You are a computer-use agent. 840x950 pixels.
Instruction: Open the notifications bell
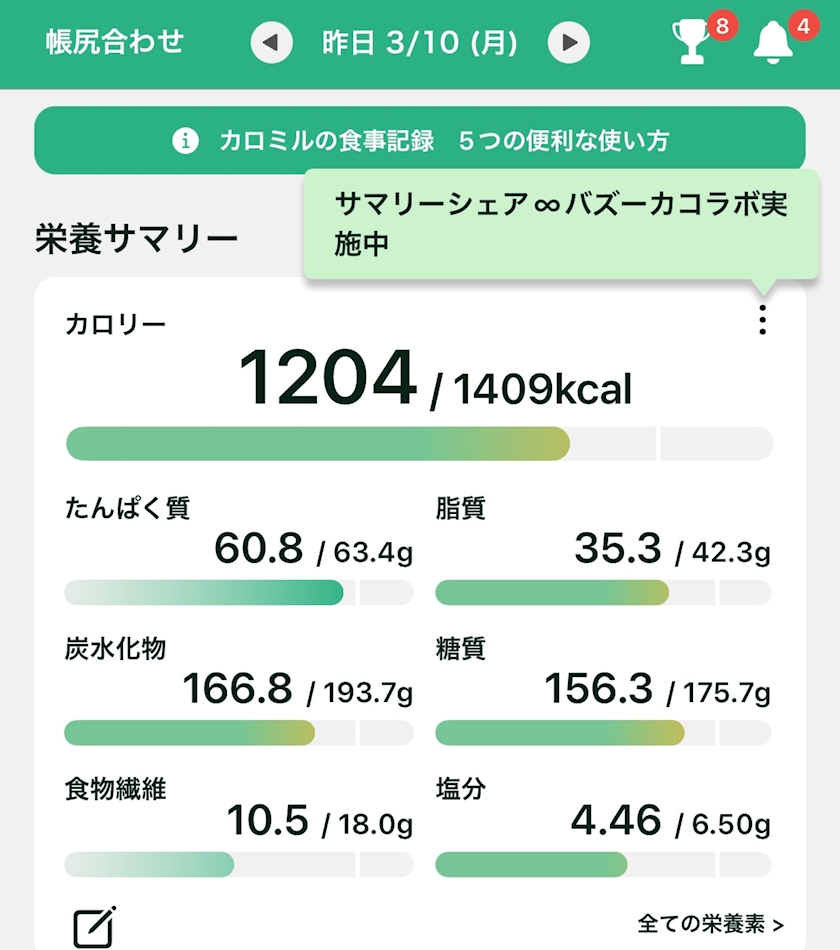point(772,43)
